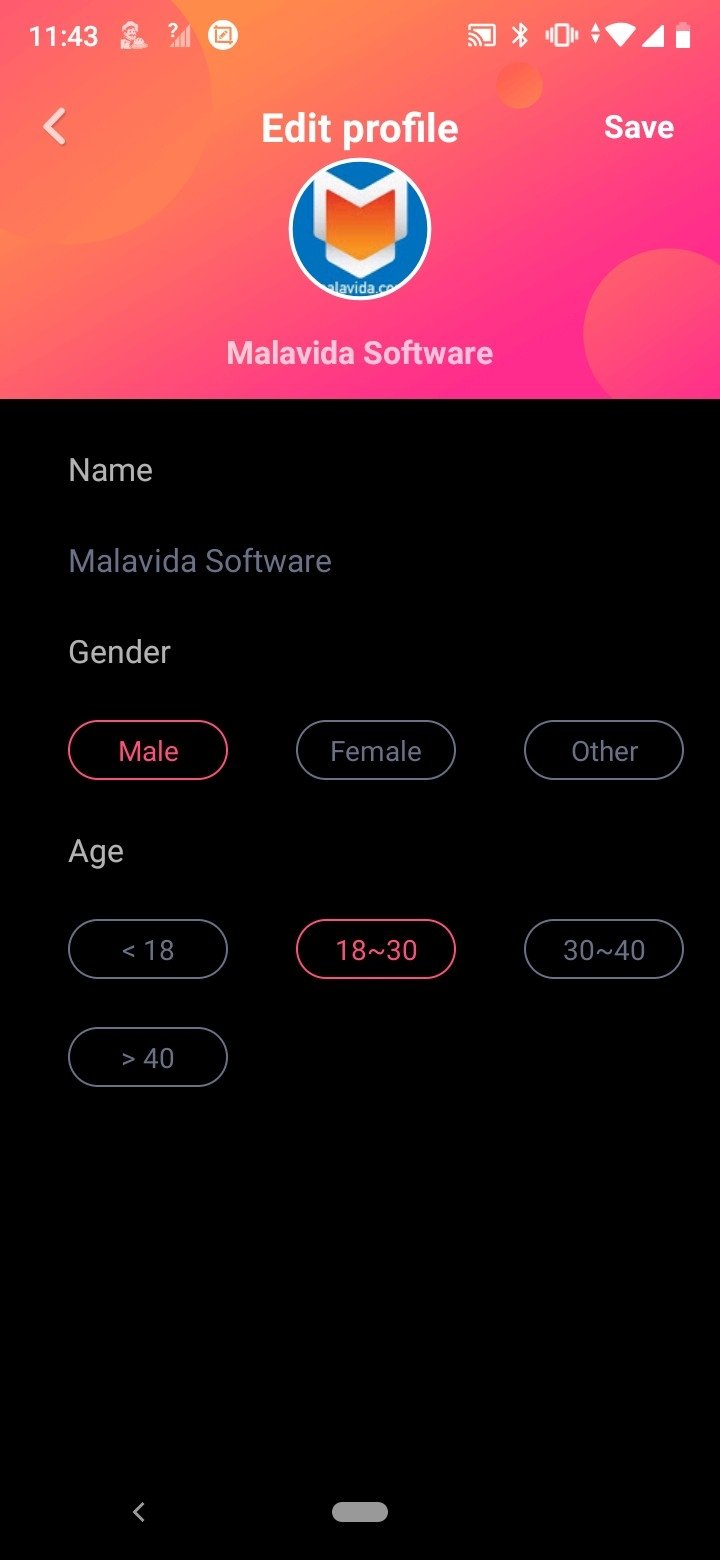The height and width of the screenshot is (1560, 720).
Task: Tap the system back button
Action: click(139, 1512)
